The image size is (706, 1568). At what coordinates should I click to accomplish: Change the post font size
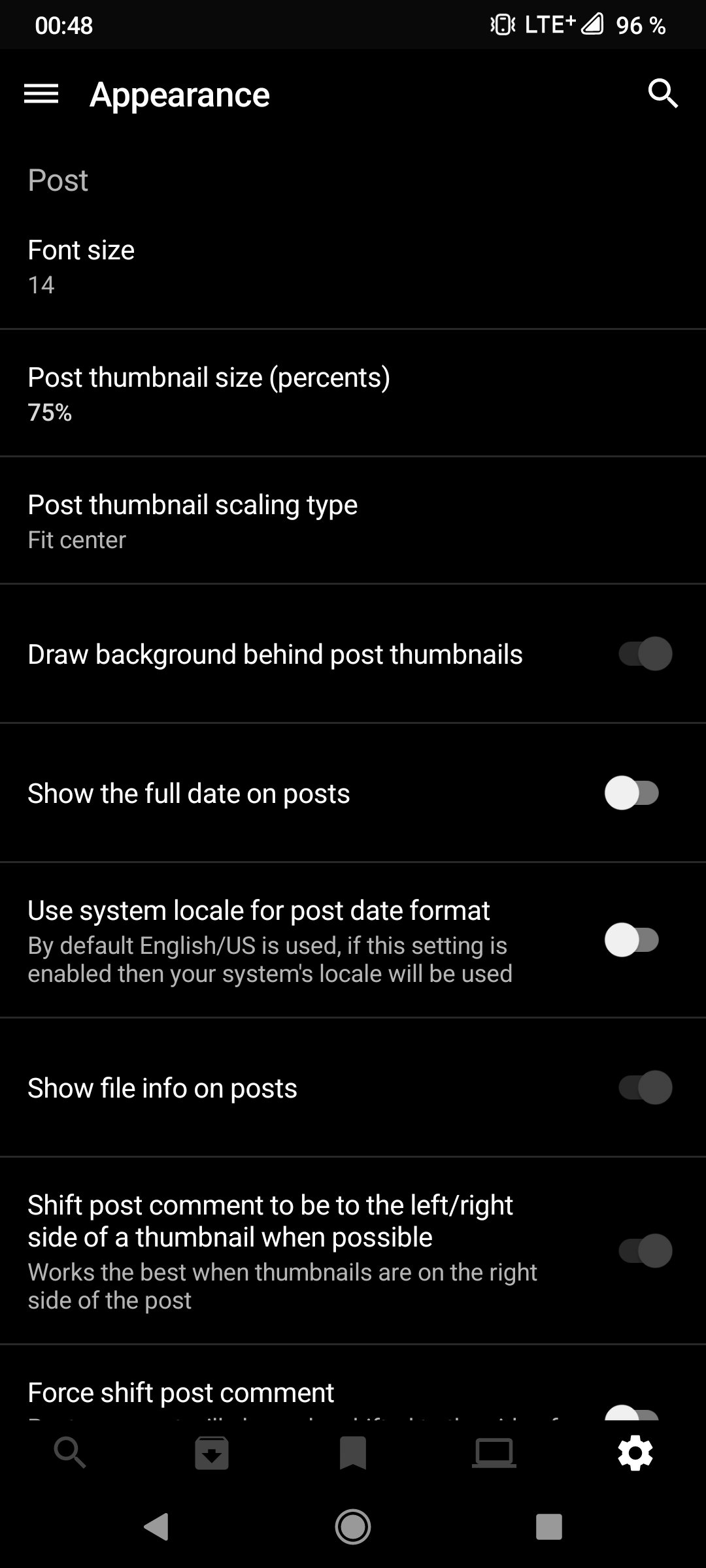(x=353, y=266)
